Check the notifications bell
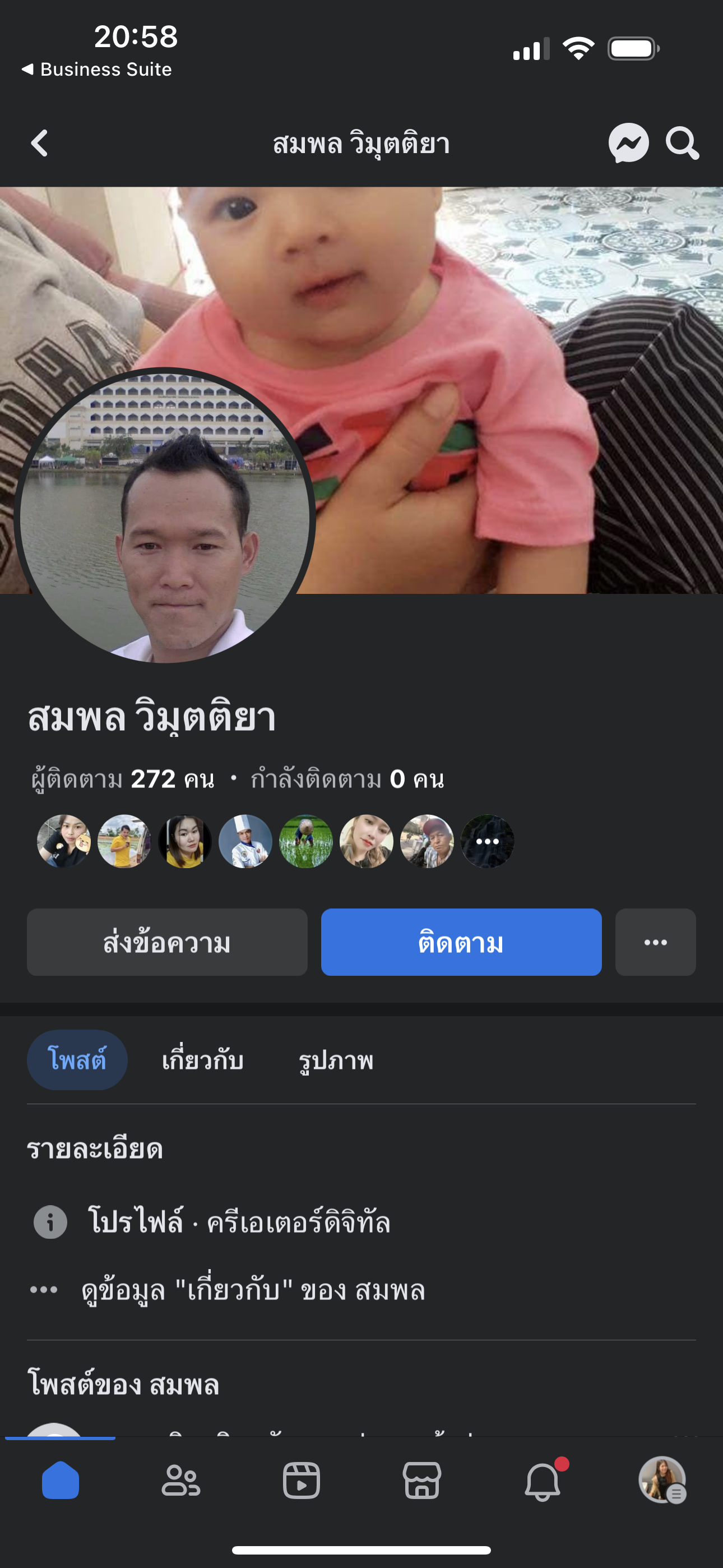 point(543,1480)
